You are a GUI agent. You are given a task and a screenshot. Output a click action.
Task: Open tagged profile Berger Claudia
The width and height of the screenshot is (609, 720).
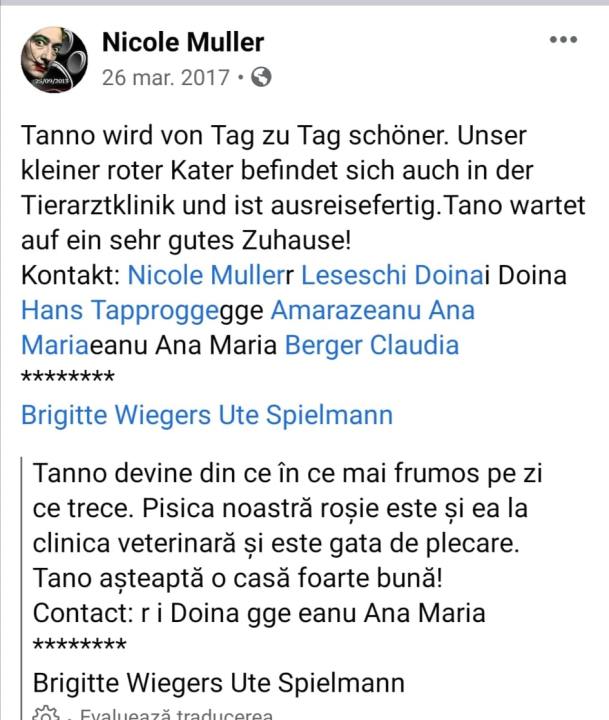tap(372, 346)
